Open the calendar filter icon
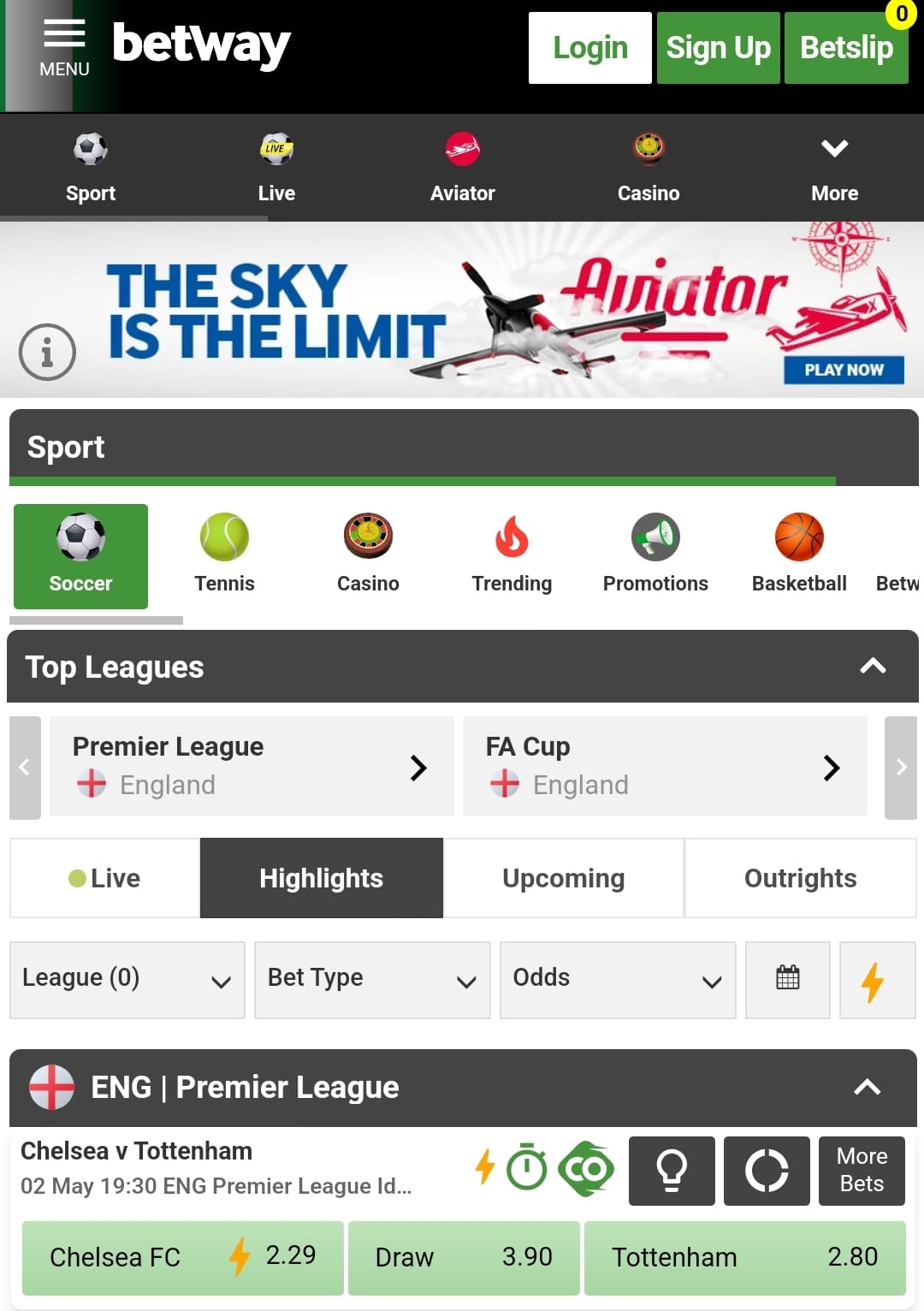 787,979
